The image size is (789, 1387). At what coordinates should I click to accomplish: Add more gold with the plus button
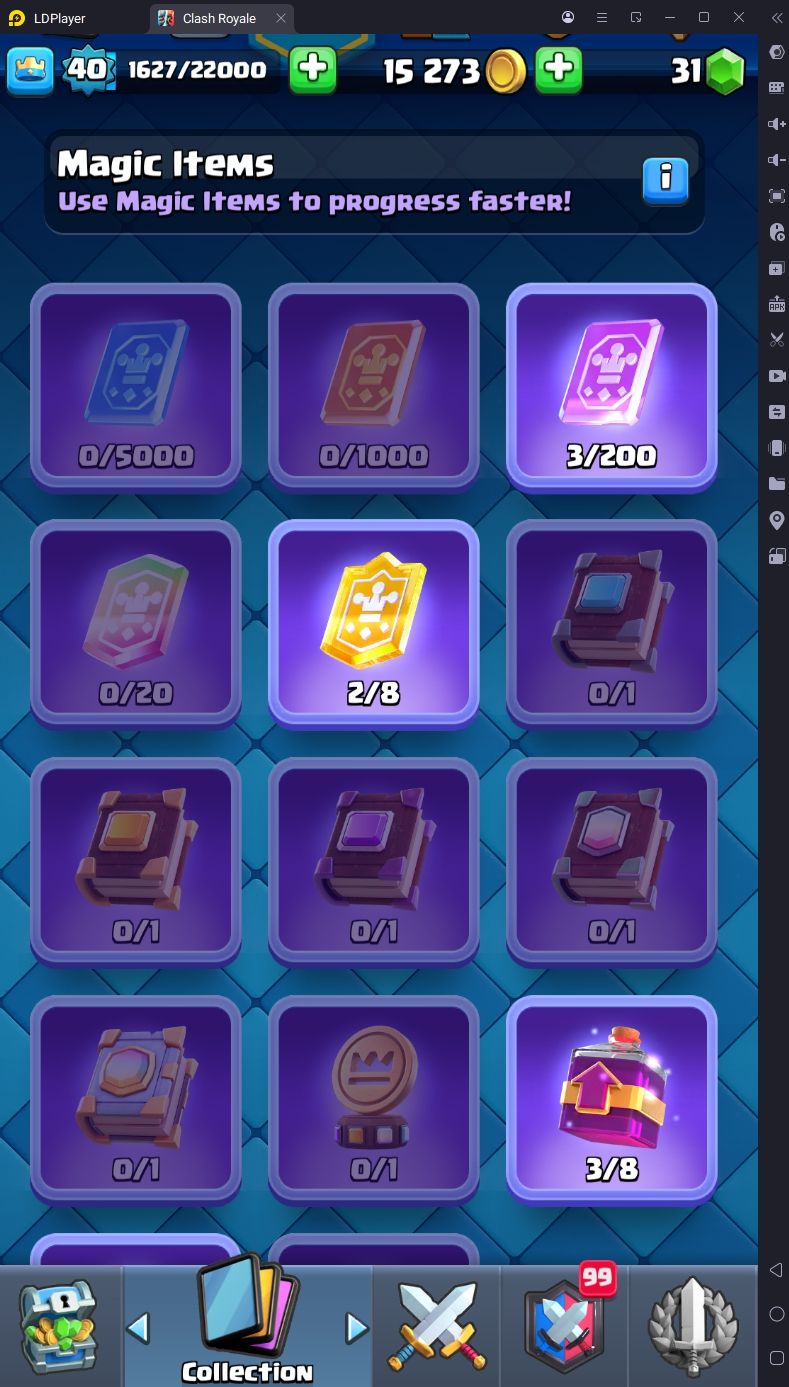point(559,70)
